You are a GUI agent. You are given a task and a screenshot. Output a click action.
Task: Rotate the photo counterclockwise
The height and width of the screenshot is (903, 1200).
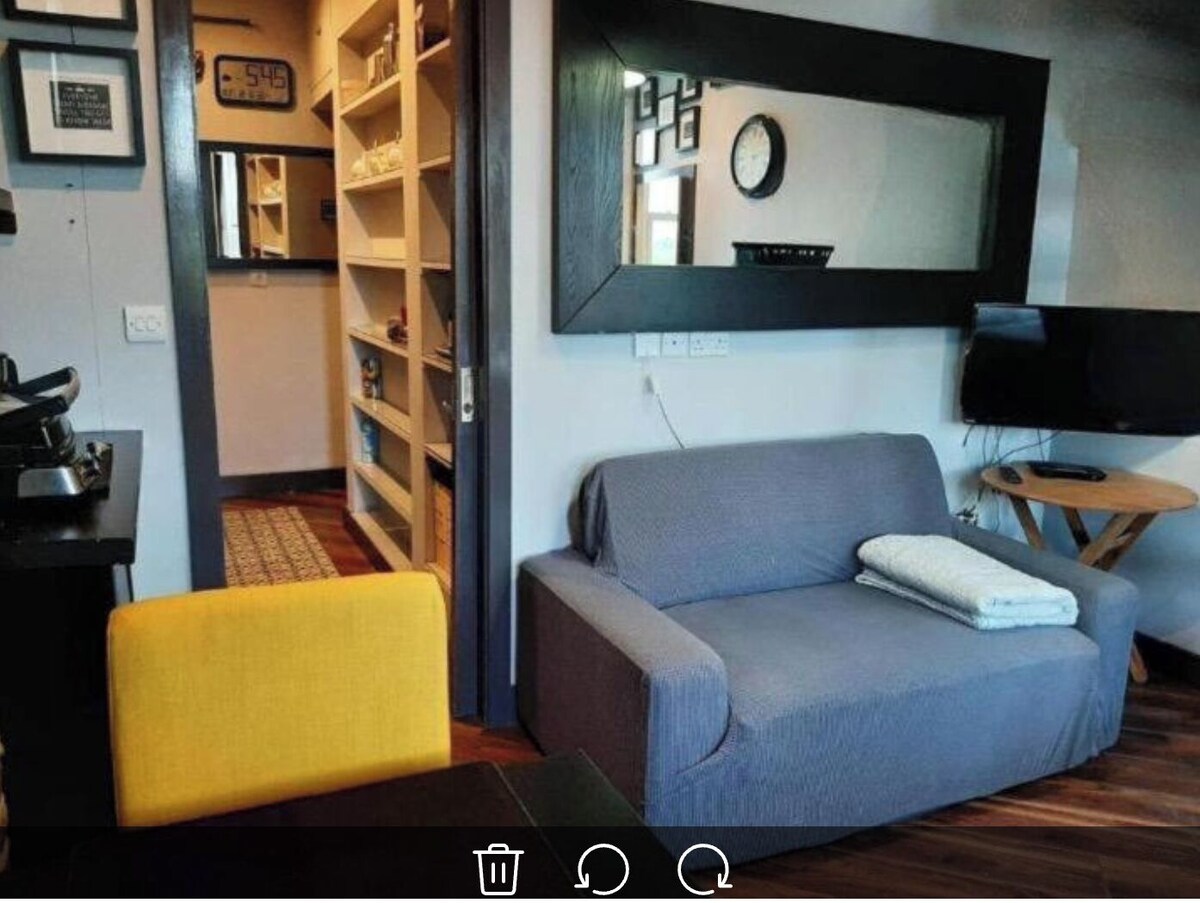tap(602, 869)
